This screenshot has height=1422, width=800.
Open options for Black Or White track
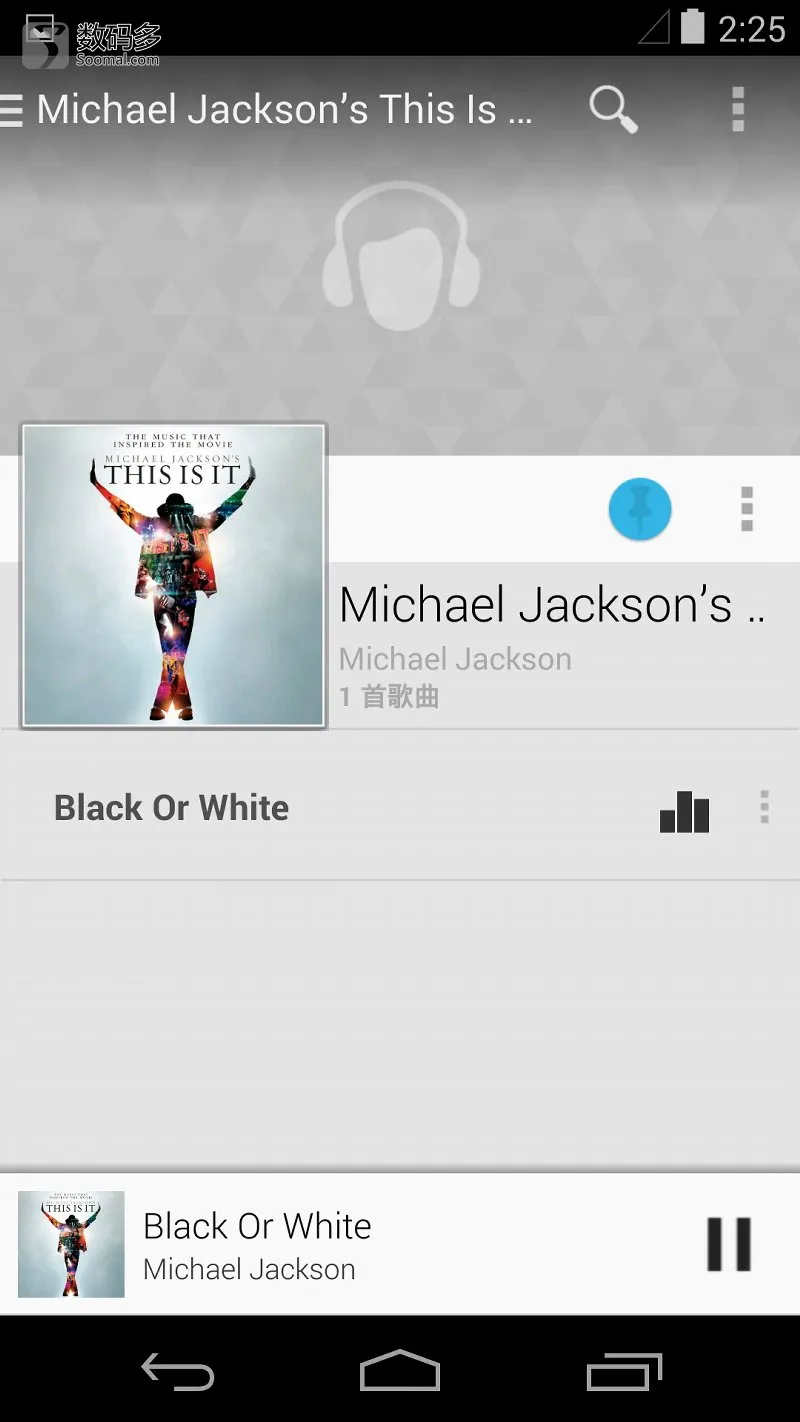(x=764, y=807)
